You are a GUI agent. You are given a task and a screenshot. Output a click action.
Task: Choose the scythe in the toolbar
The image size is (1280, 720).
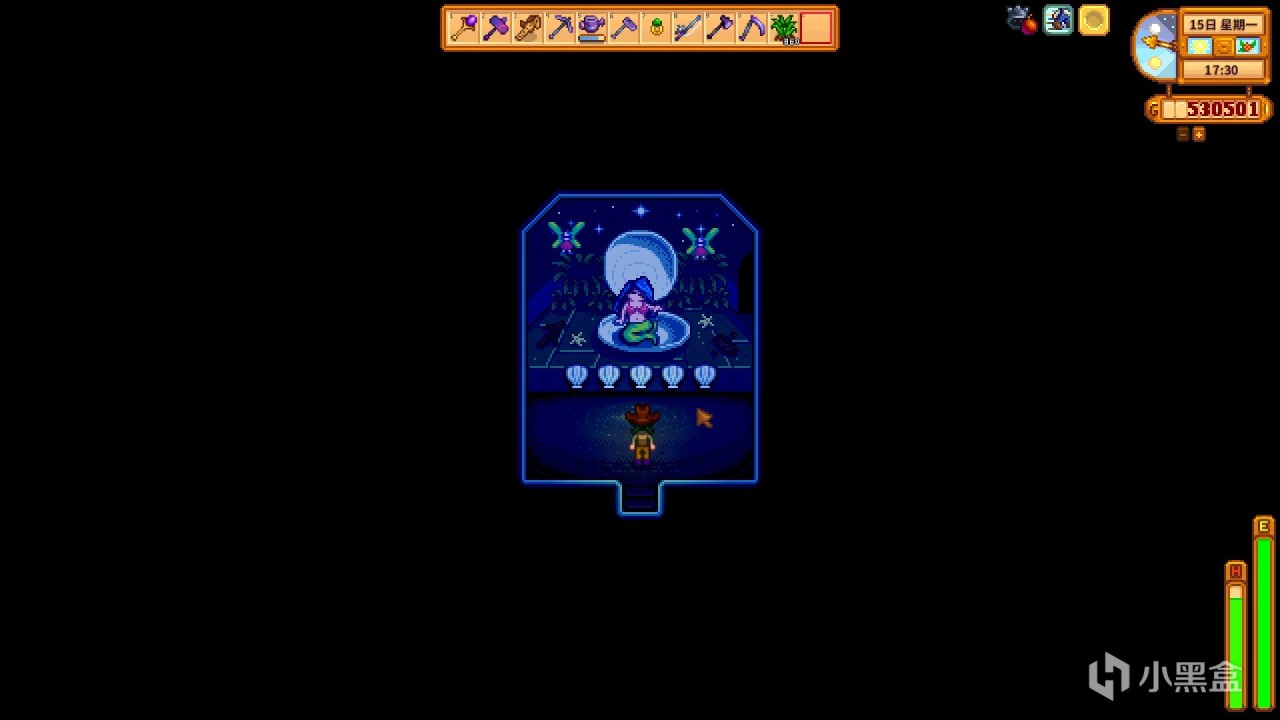(x=752, y=28)
